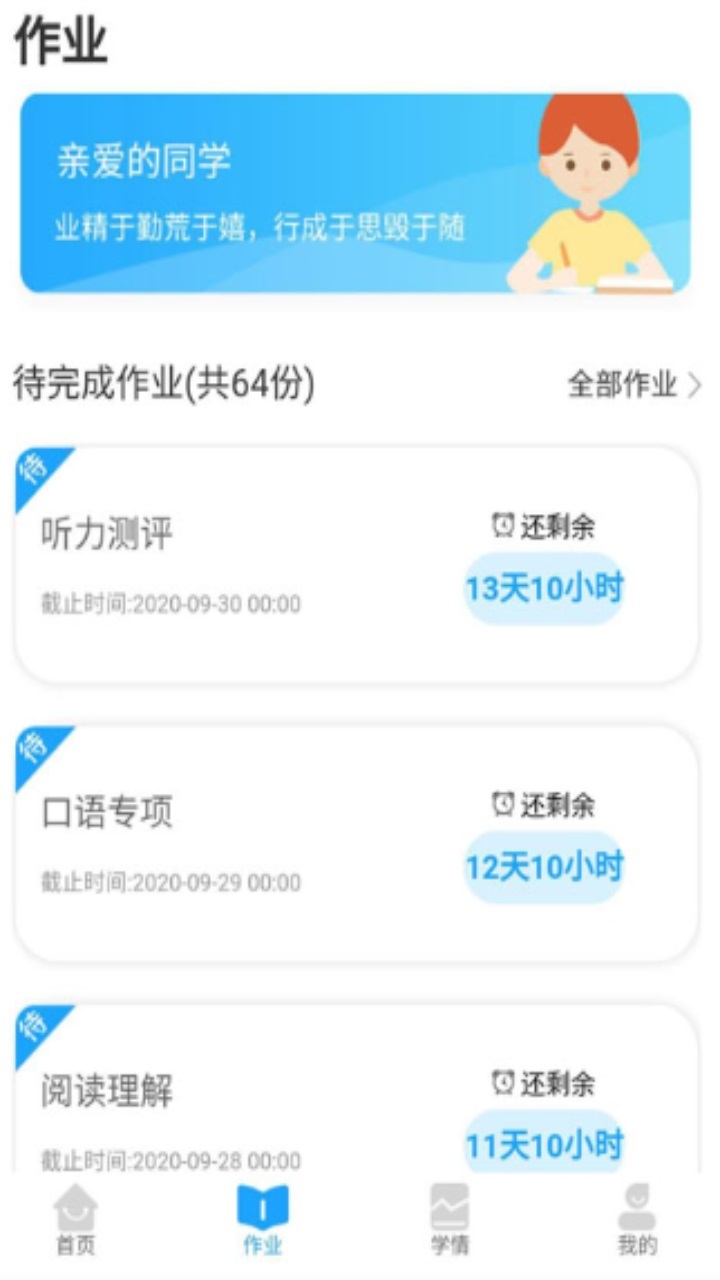The height and width of the screenshot is (1280, 720).
Task: Open the 听力测评 homework card
Action: pos(360,560)
